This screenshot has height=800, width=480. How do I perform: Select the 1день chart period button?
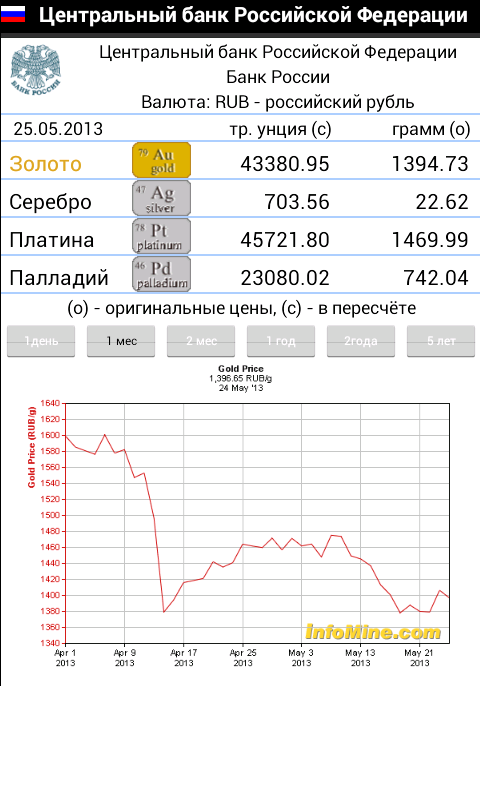(x=41, y=341)
